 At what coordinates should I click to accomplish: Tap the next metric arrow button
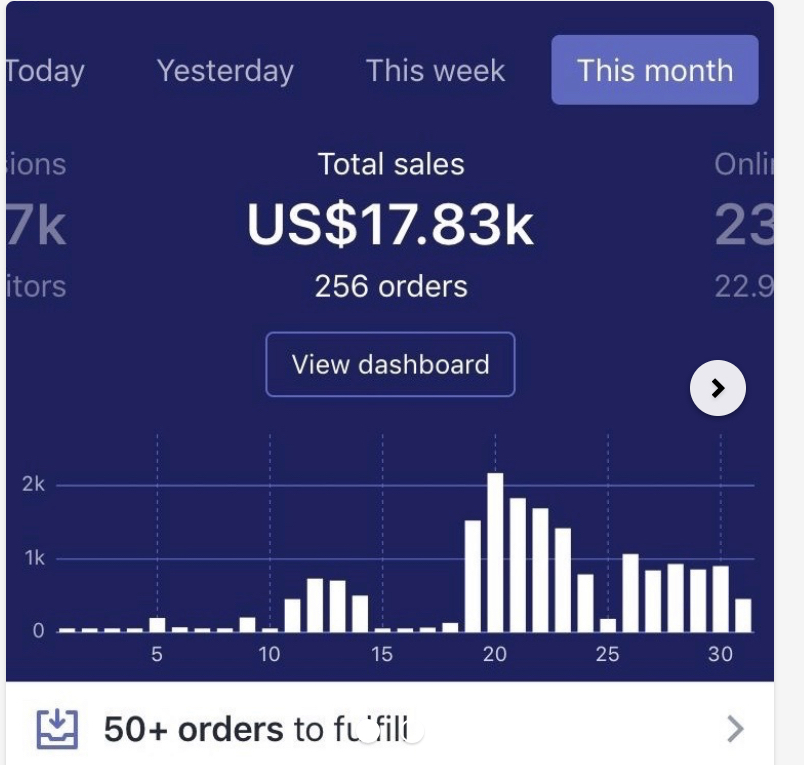click(718, 389)
